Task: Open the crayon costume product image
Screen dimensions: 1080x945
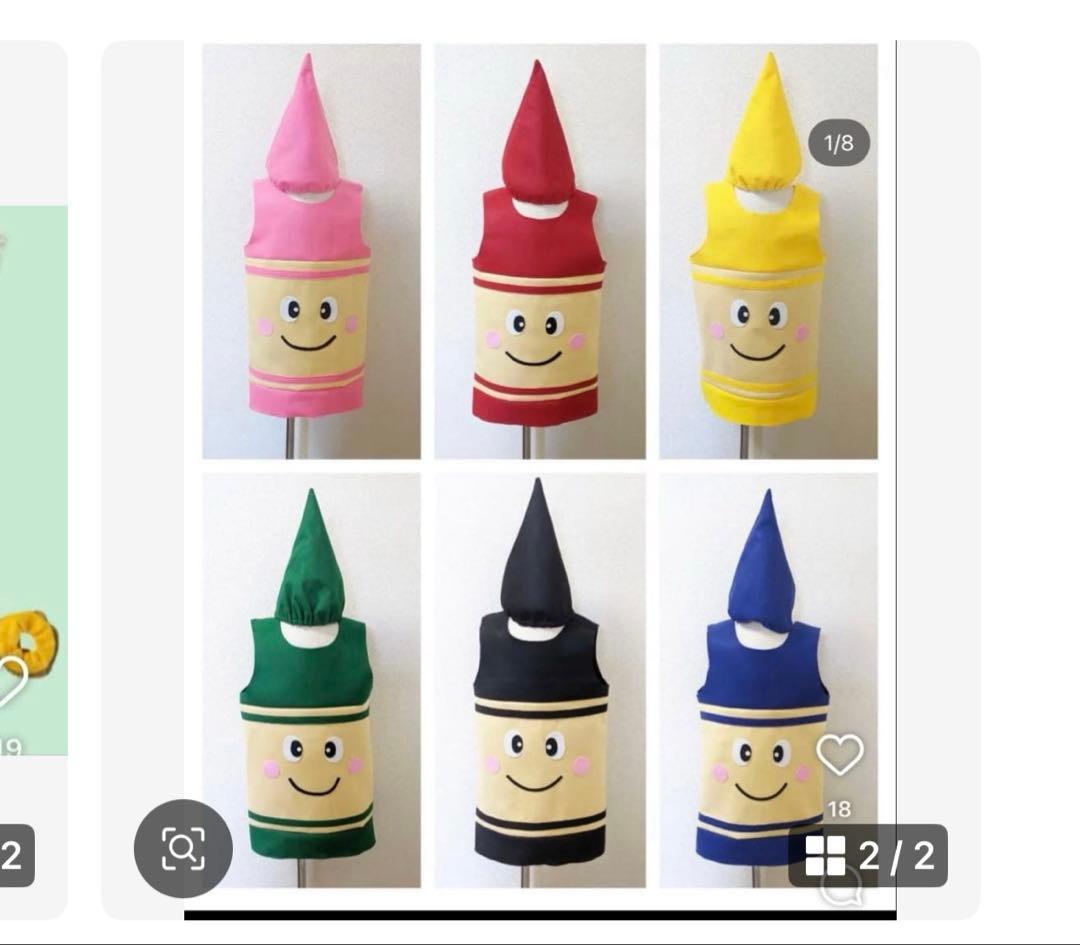Action: pyautogui.click(x=540, y=465)
